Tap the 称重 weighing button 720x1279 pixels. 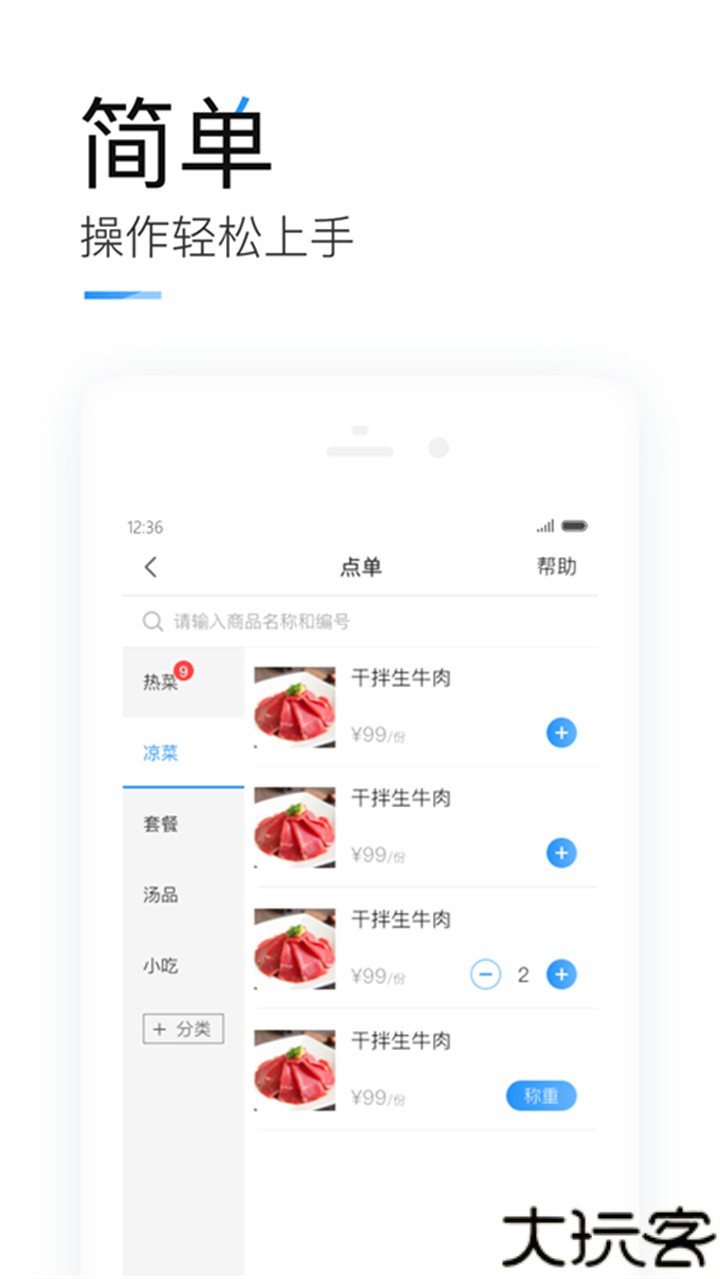coord(541,1095)
